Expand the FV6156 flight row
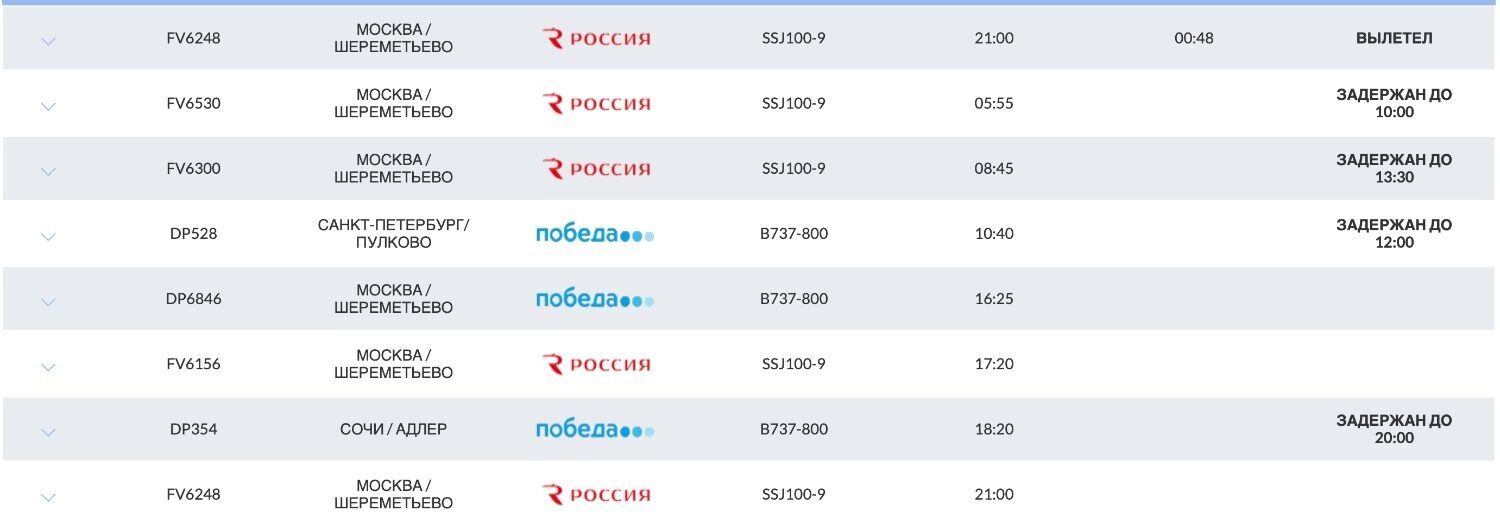 pos(48,367)
